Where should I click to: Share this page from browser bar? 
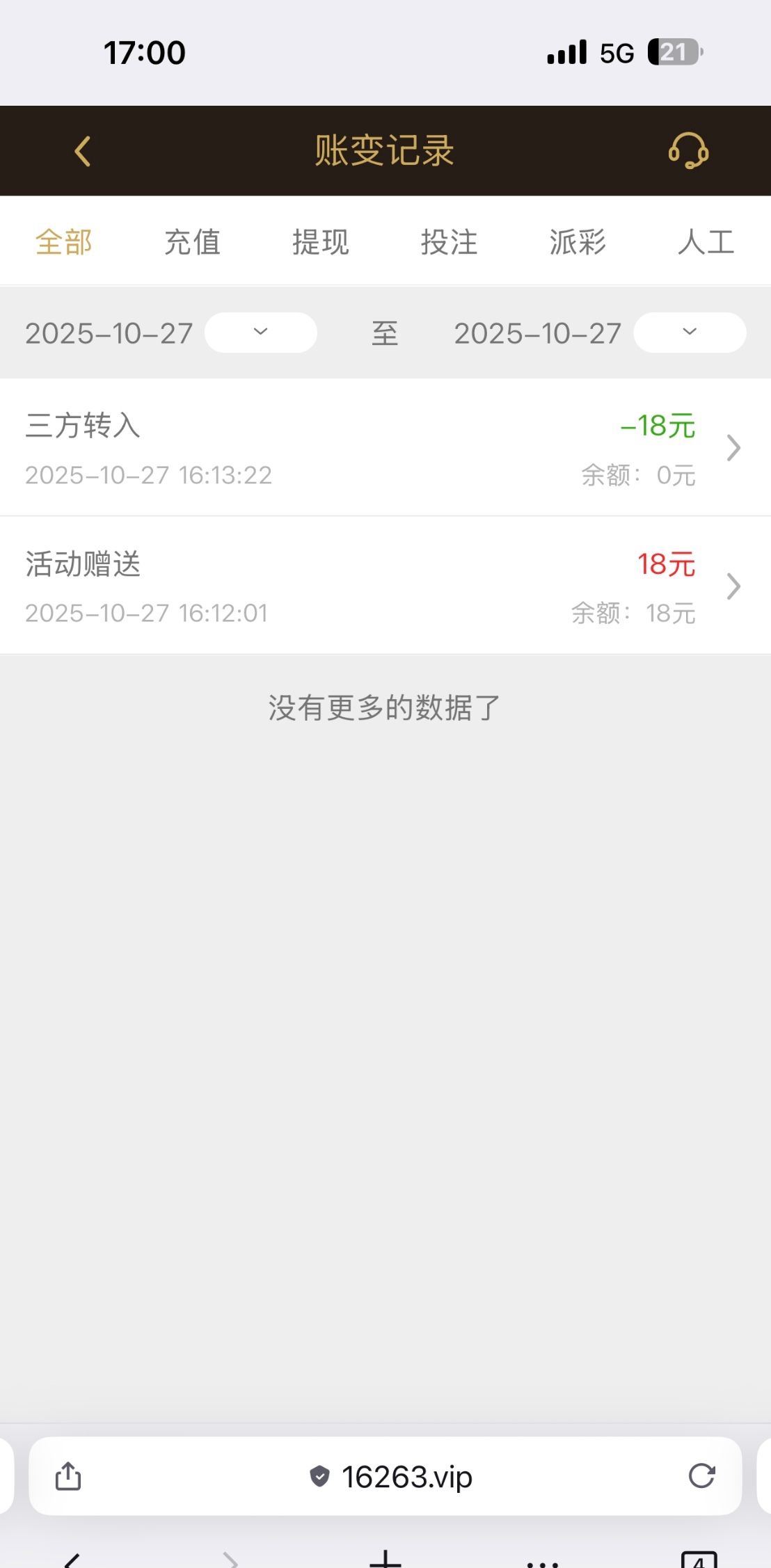click(68, 1475)
